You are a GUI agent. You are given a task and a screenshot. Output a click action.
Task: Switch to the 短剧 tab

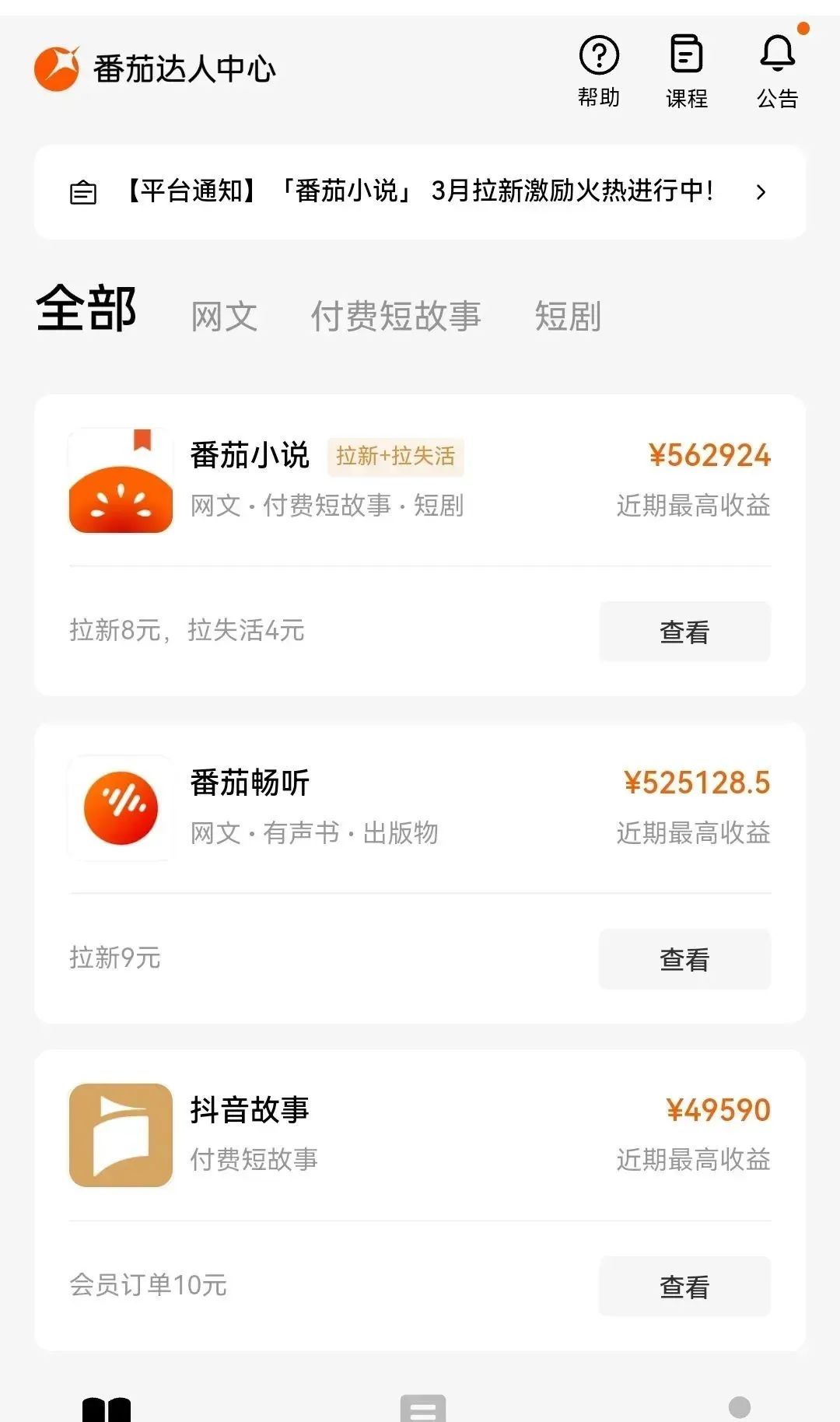tap(568, 316)
